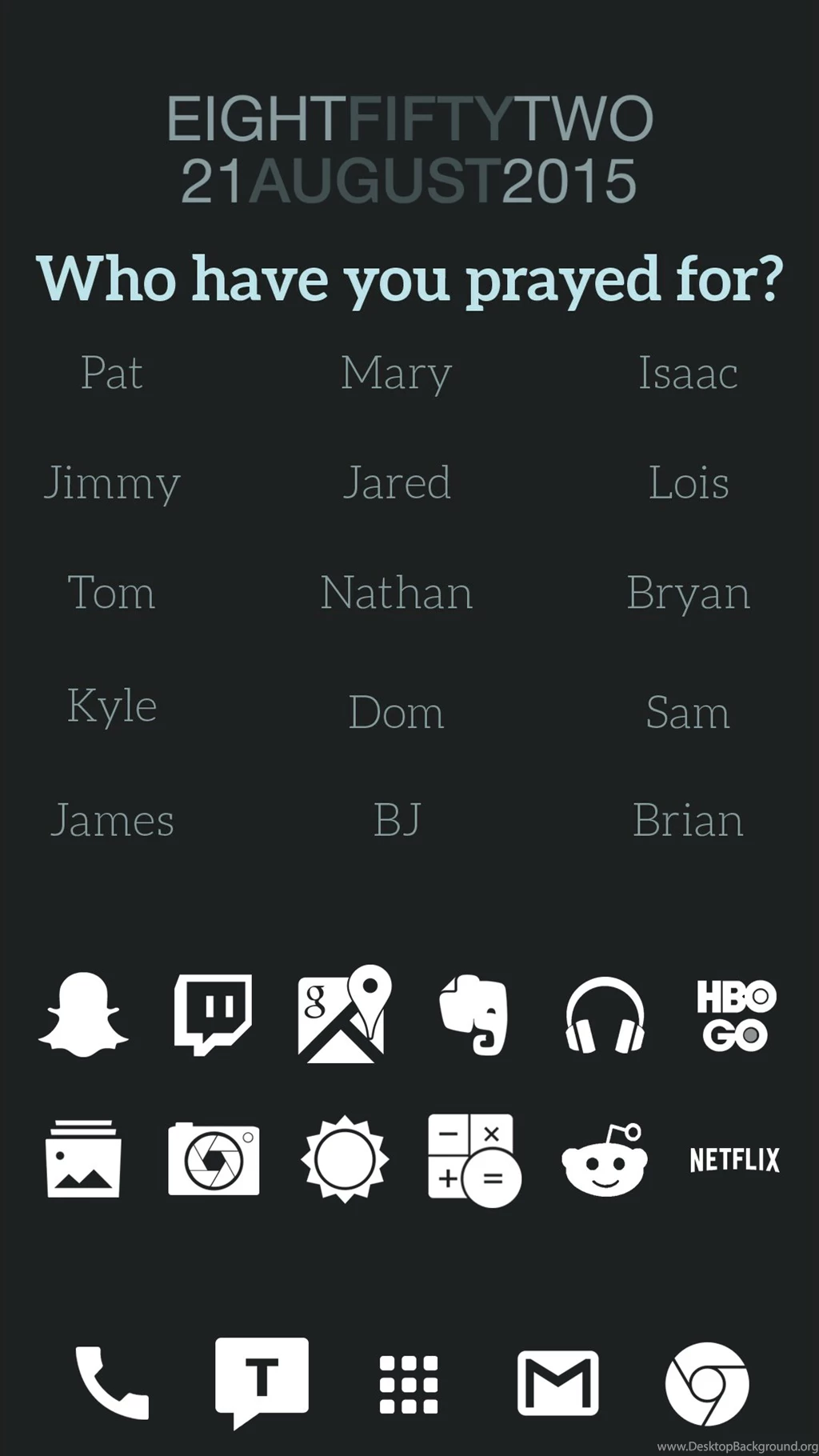
Task: Open the phone dialer
Action: click(x=111, y=1383)
